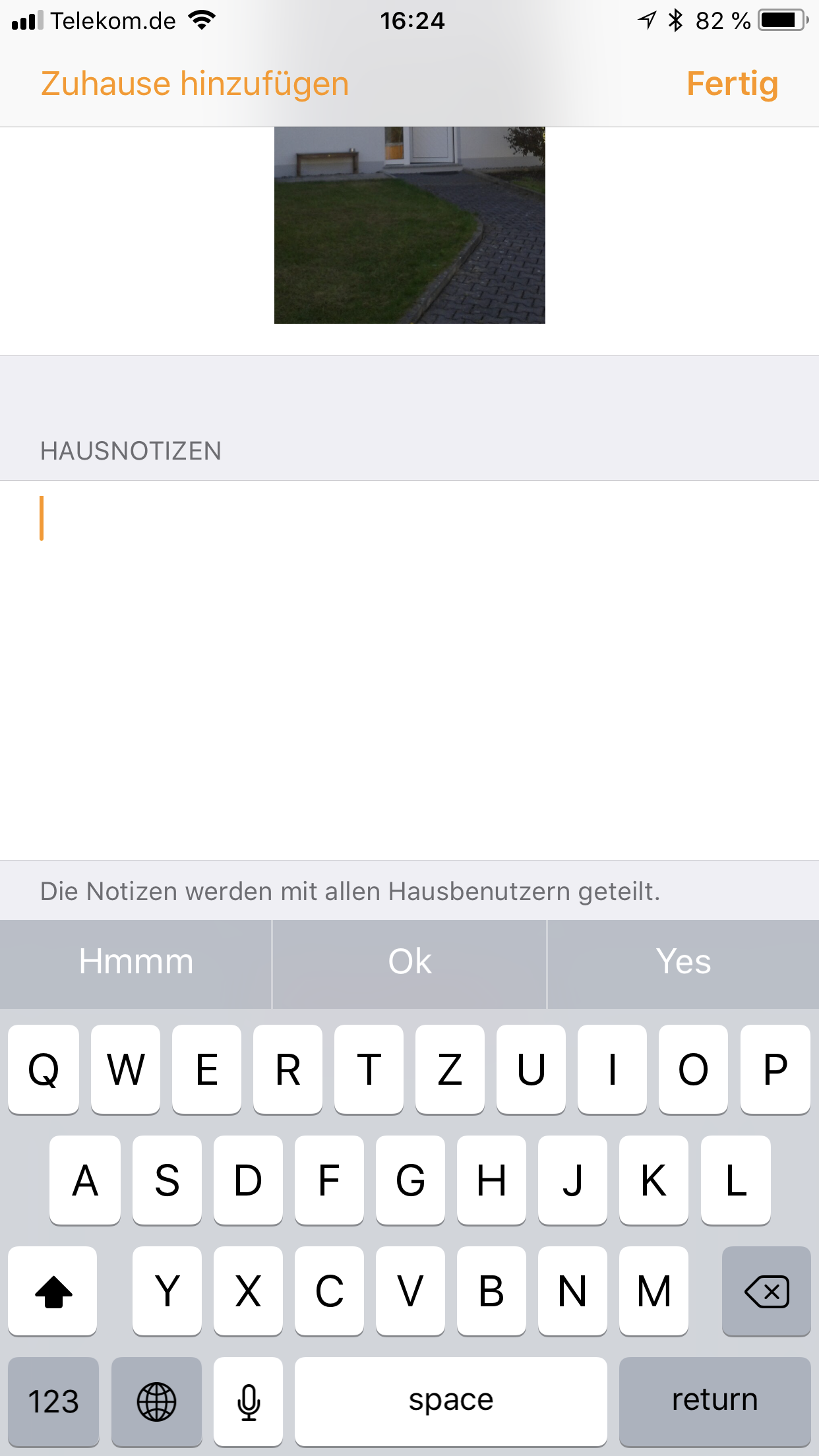
Task: Focus the Hausnotizen text field
Action: tap(409, 666)
